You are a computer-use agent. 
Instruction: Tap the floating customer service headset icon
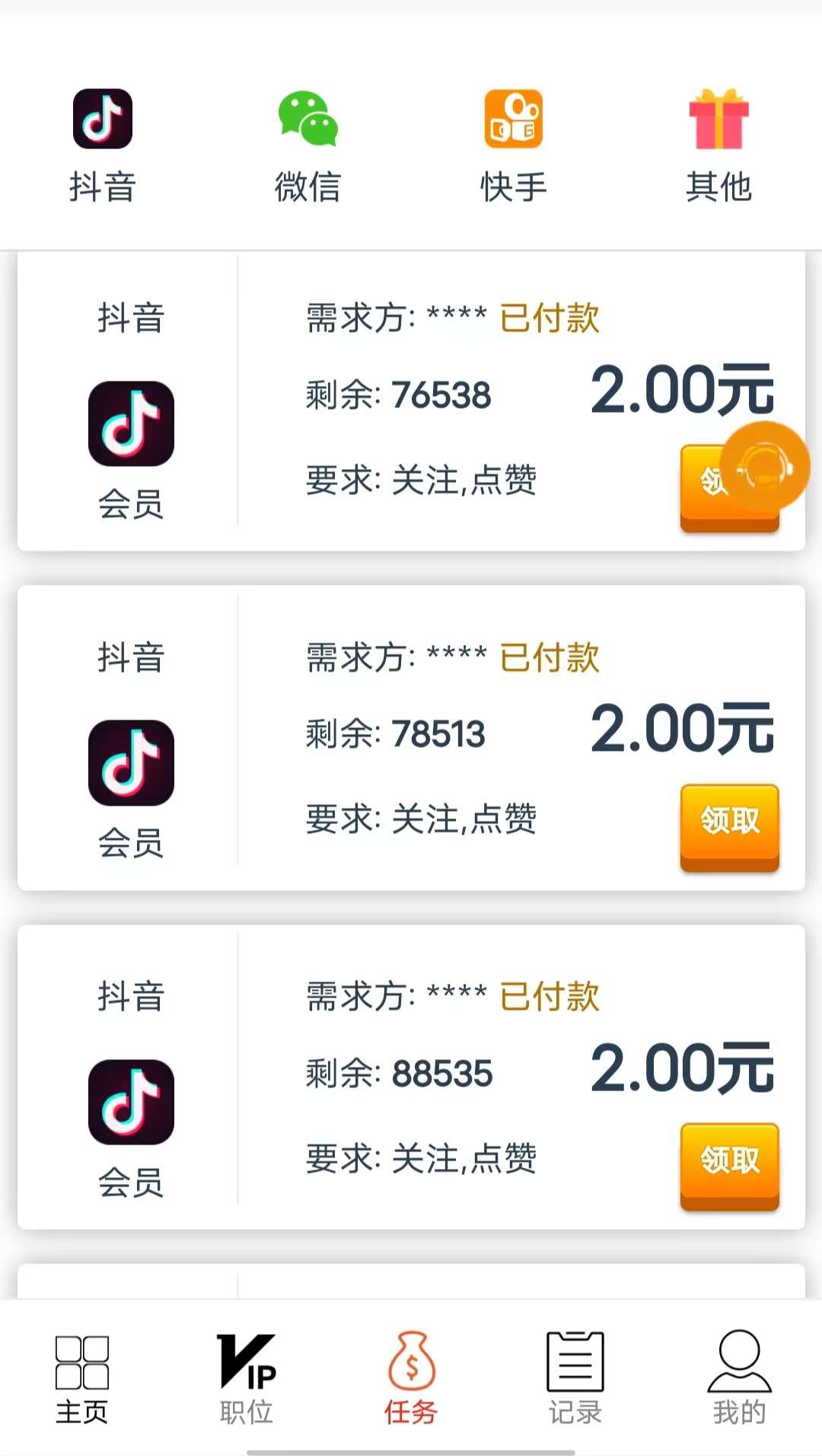click(x=765, y=465)
